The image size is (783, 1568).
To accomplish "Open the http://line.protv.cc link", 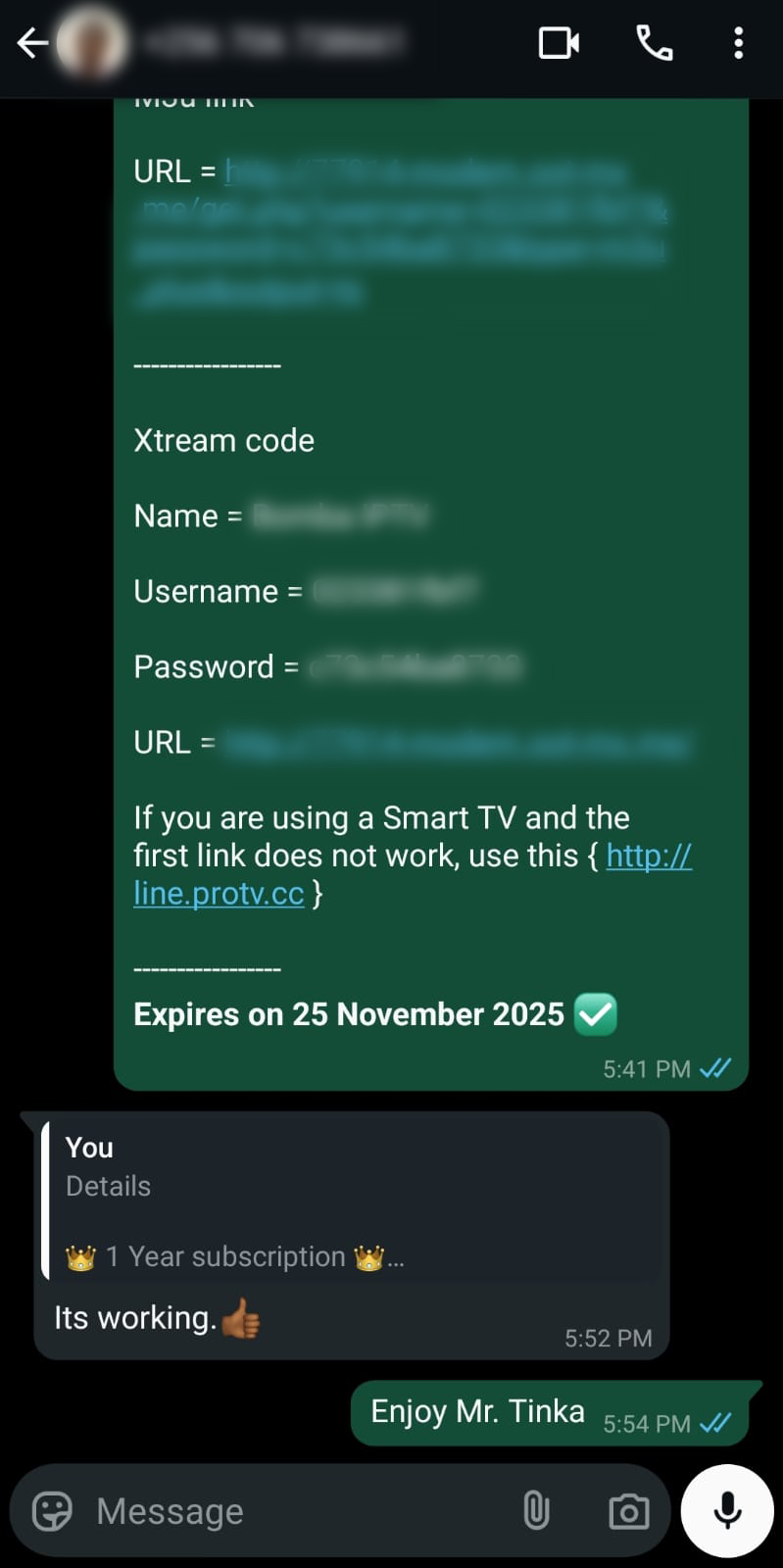I will tap(219, 893).
